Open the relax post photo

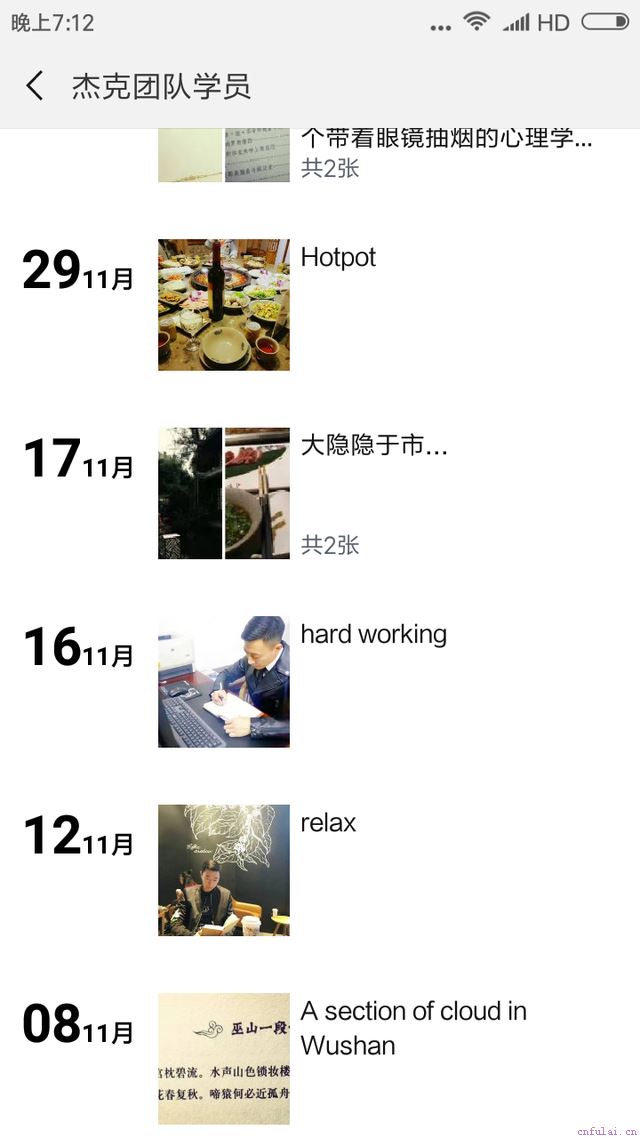[224, 870]
